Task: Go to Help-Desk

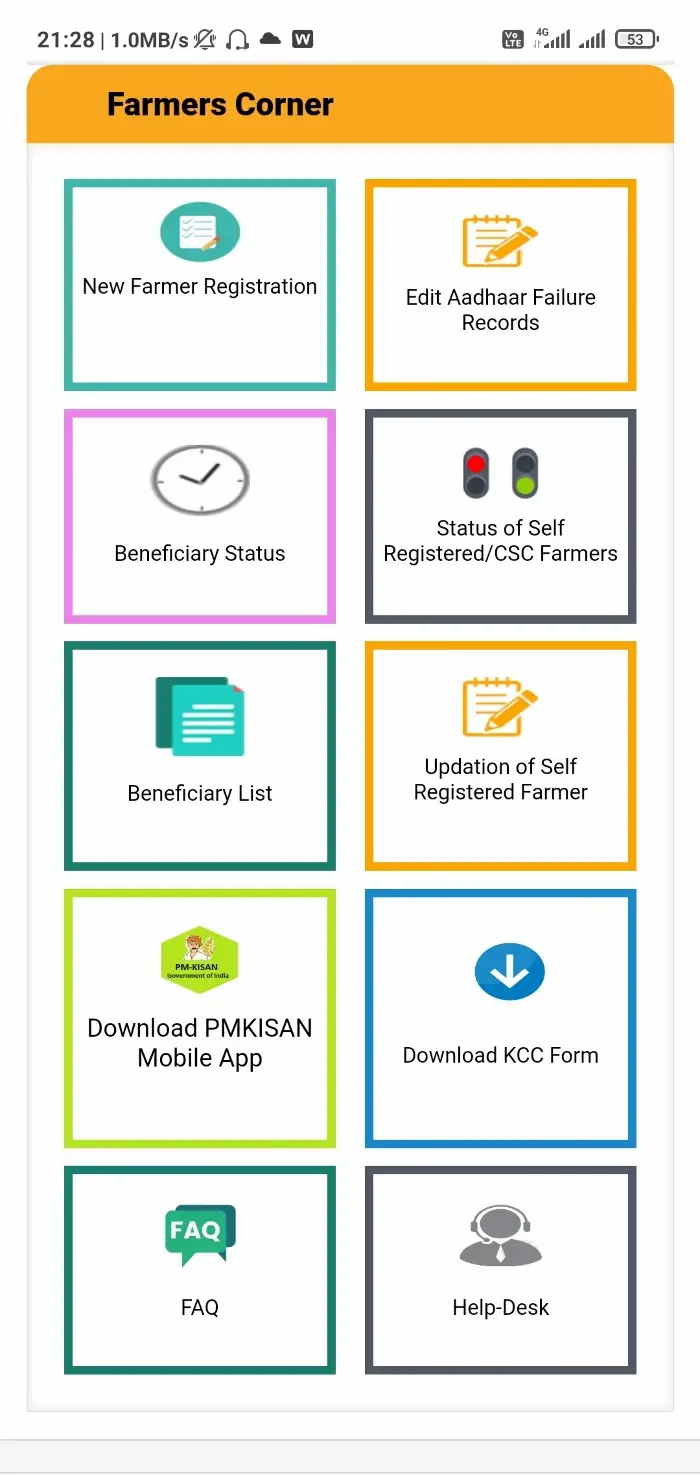Action: coord(500,1270)
